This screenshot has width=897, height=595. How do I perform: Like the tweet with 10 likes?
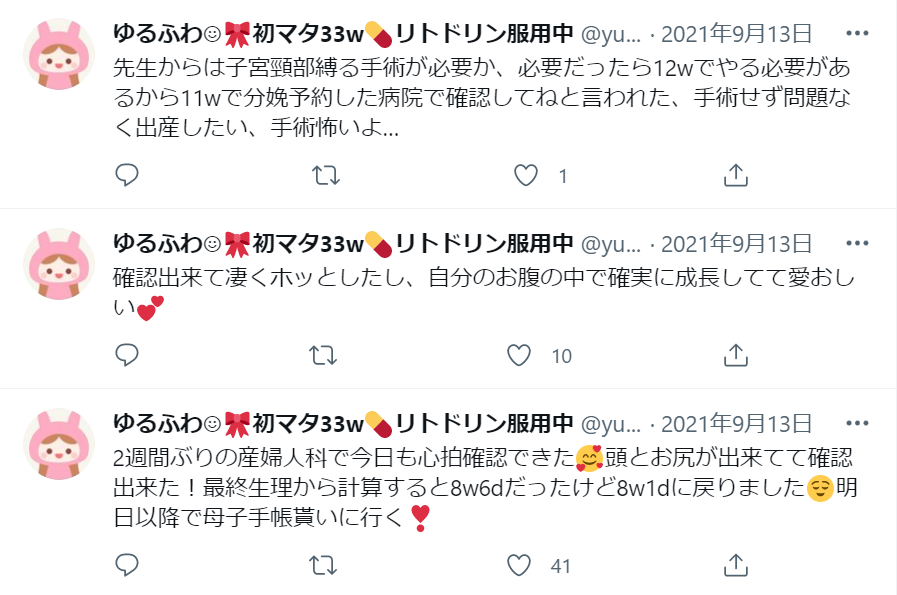pyautogui.click(x=519, y=355)
